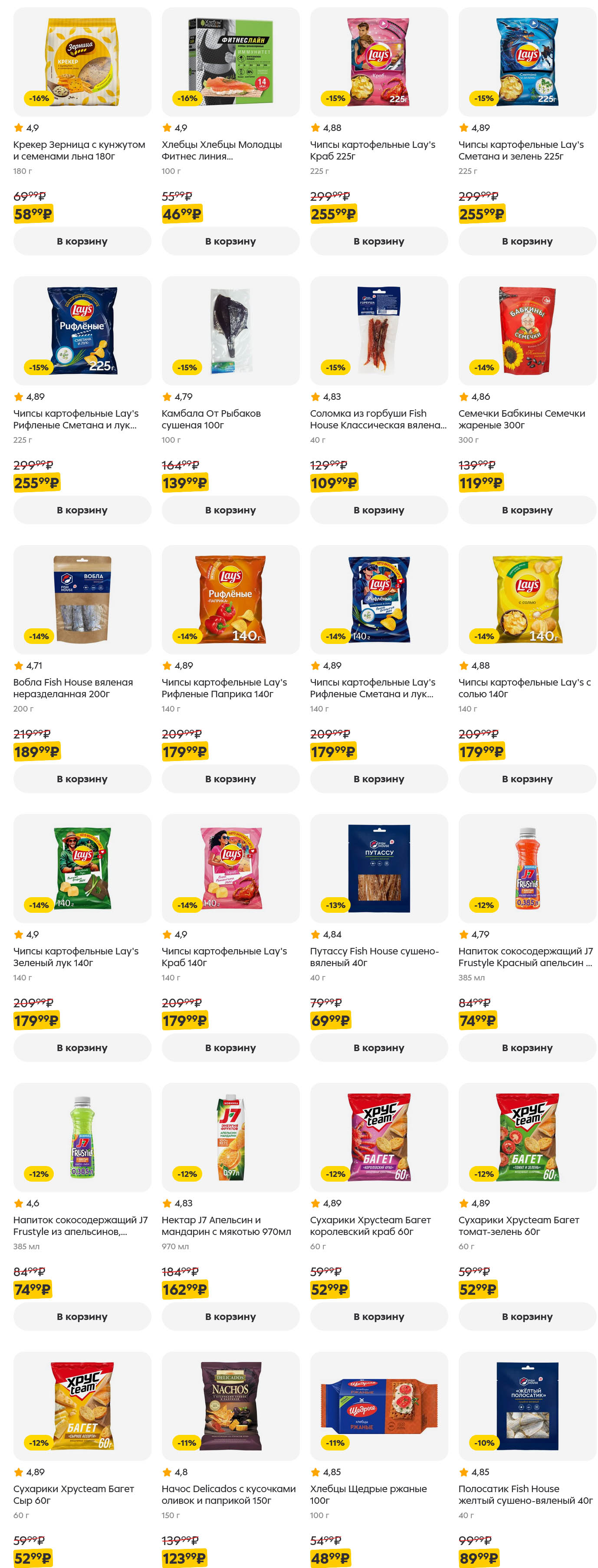Screen dimensions: 598x1568
Task: Add Хрусteam Багет томат-зелень to cart
Action: coord(527,1316)
